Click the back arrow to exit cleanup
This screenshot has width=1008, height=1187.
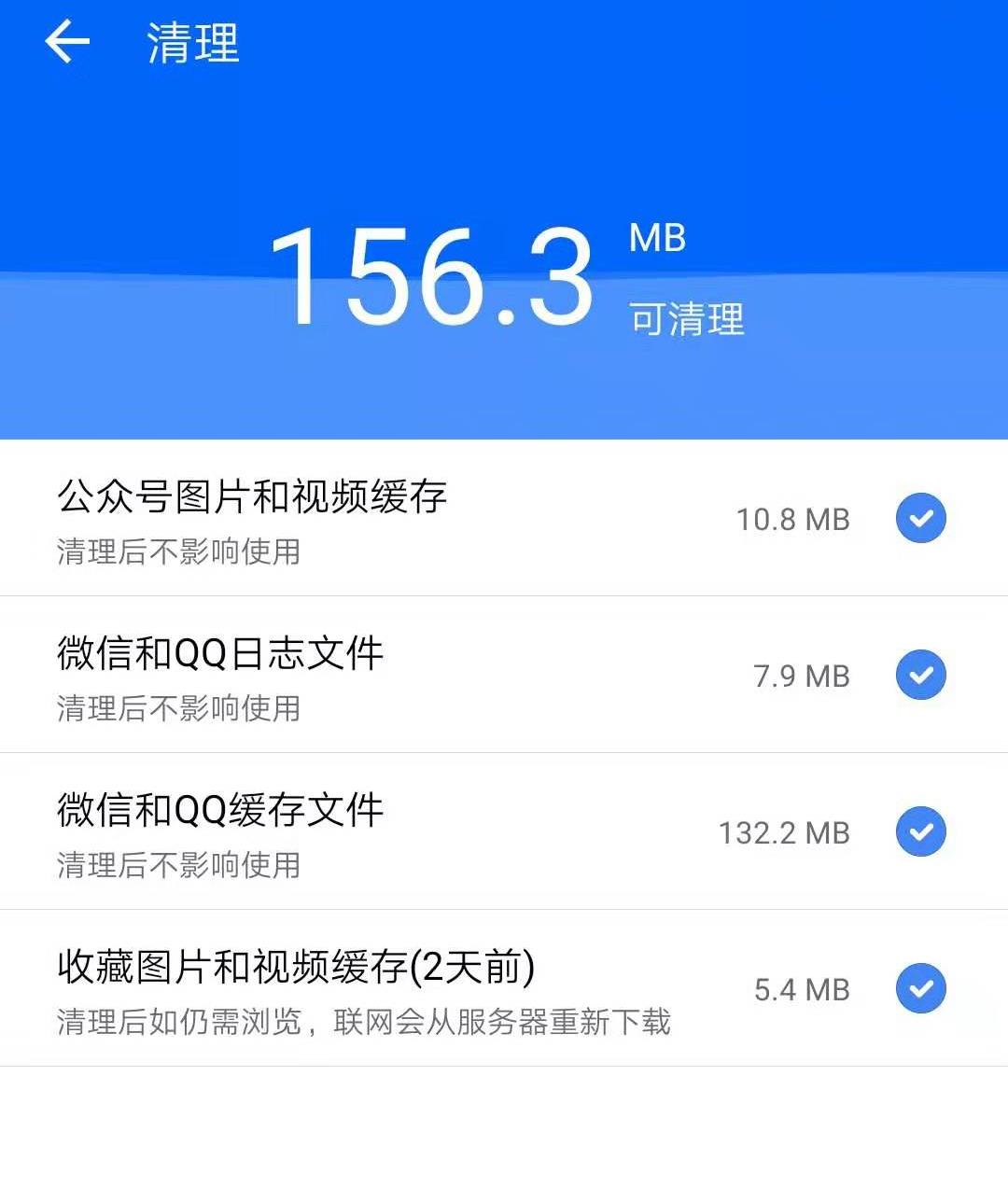(x=65, y=42)
